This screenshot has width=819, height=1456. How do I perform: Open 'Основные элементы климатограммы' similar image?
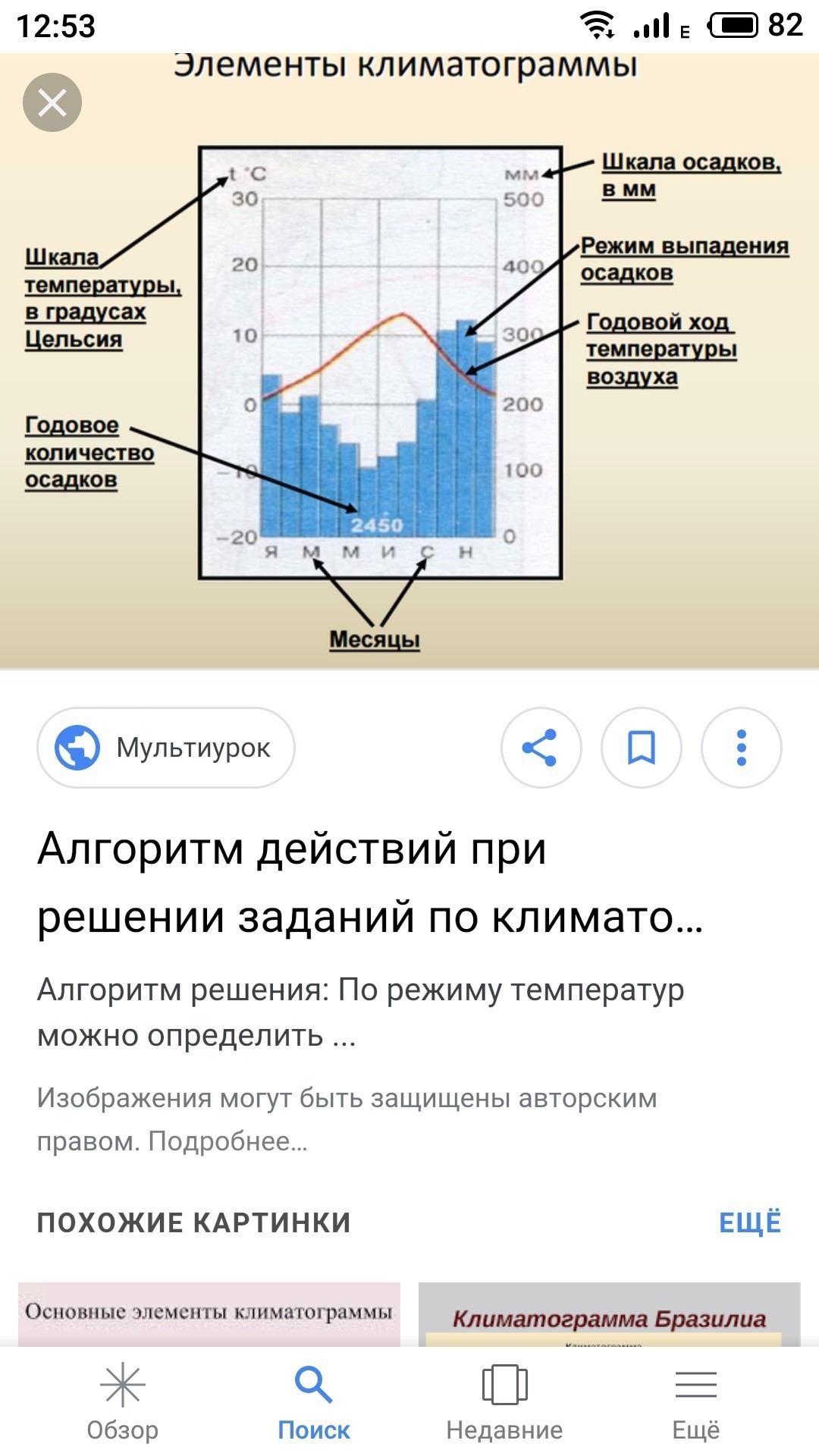[x=209, y=1313]
